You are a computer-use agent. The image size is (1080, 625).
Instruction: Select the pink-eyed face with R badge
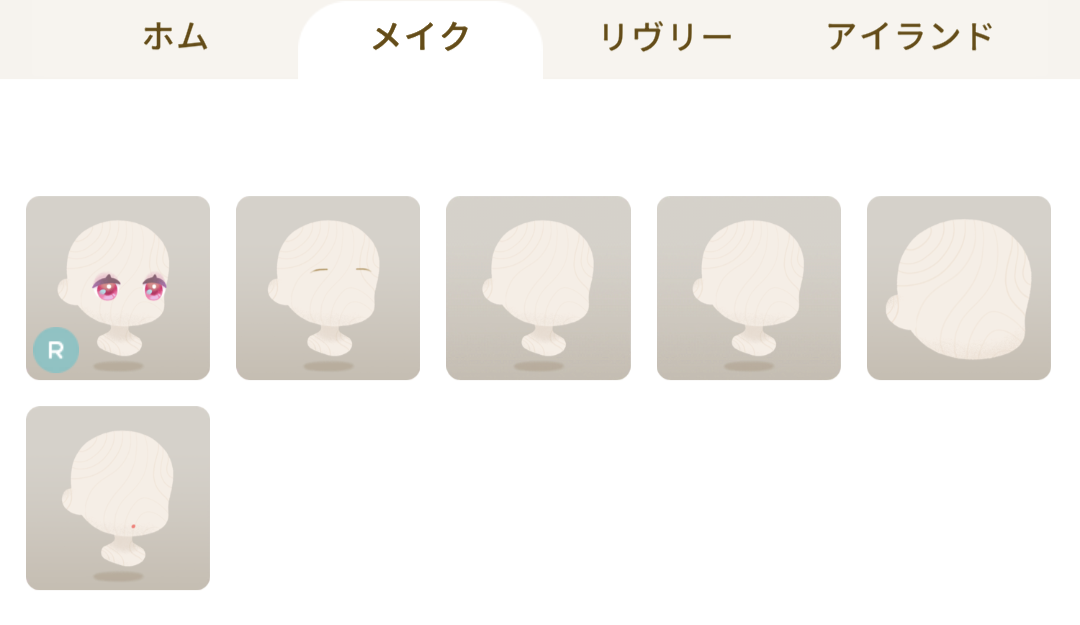118,288
